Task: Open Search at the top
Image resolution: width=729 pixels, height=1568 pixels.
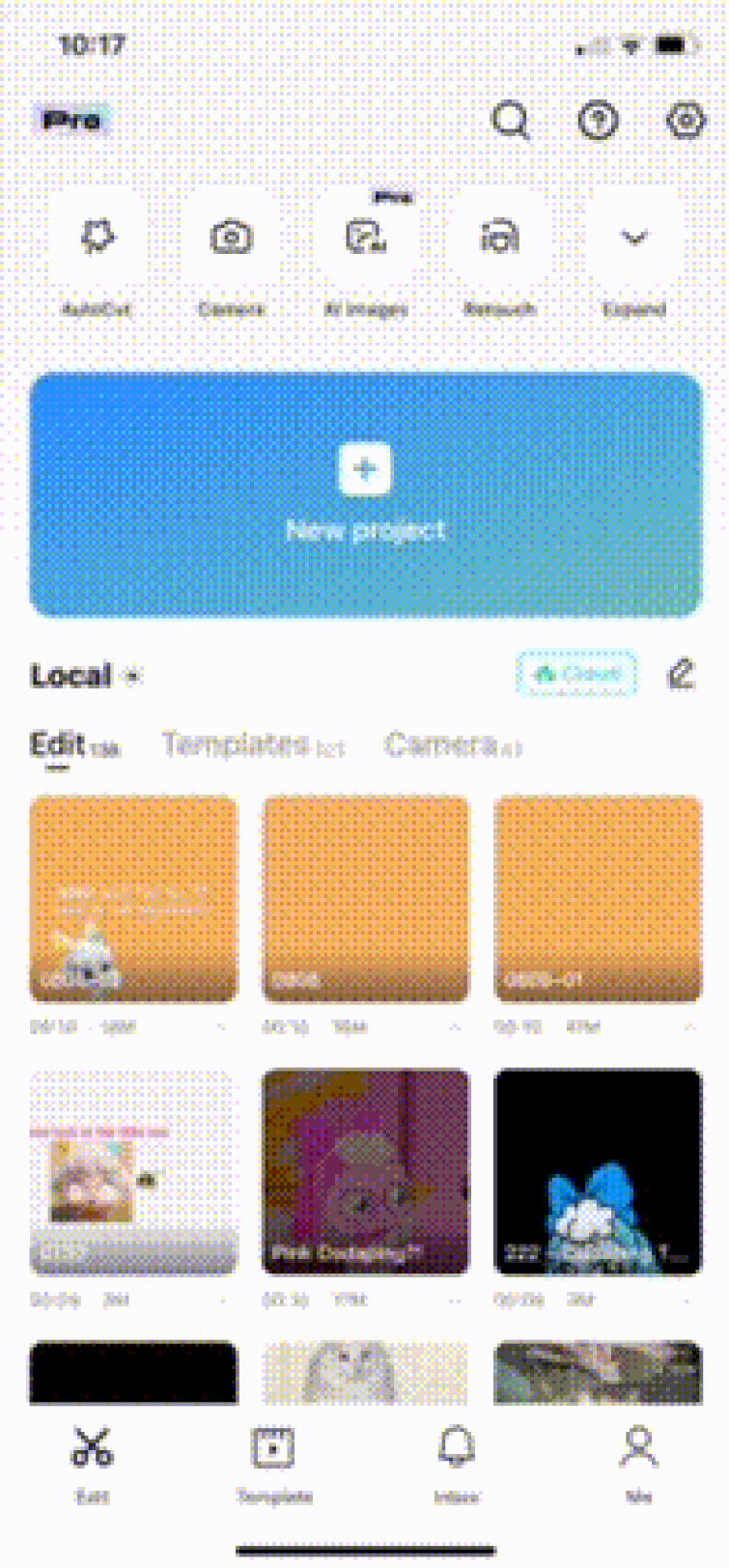Action: pos(511,120)
